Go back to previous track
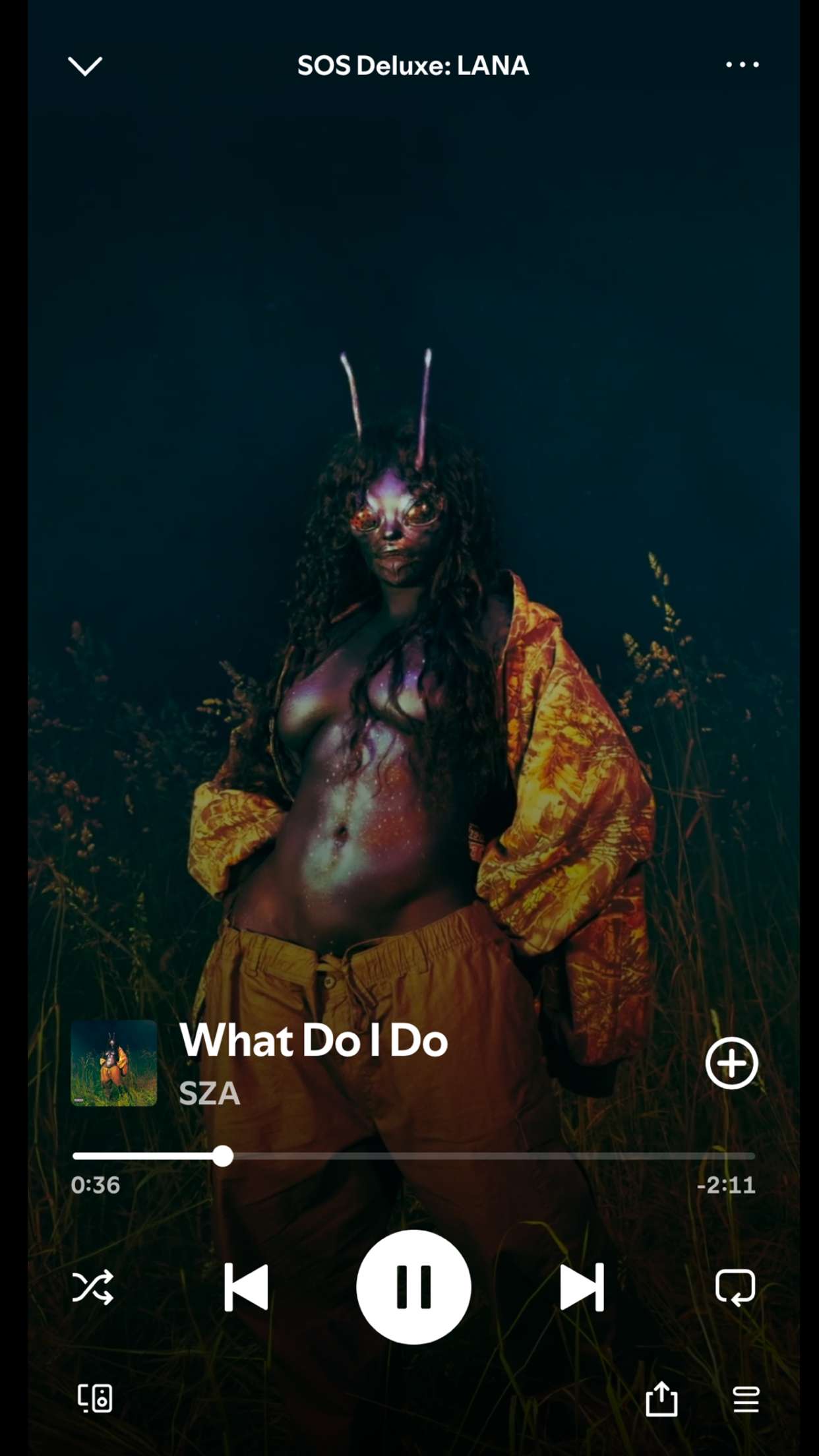The height and width of the screenshot is (1456, 819). [246, 1287]
